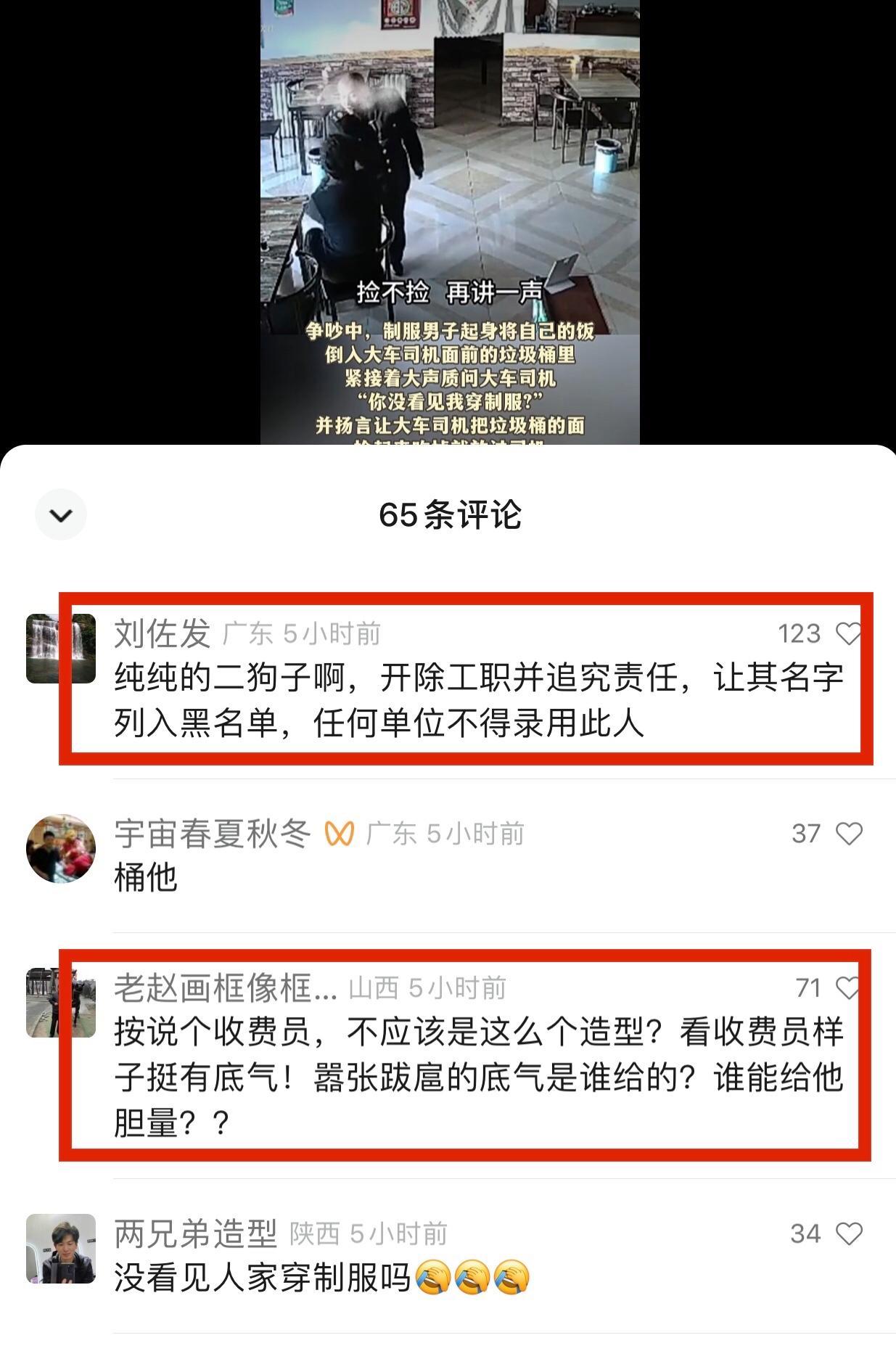Like 两兄弟造型's comment
The image size is (896, 1351).
click(x=849, y=1233)
